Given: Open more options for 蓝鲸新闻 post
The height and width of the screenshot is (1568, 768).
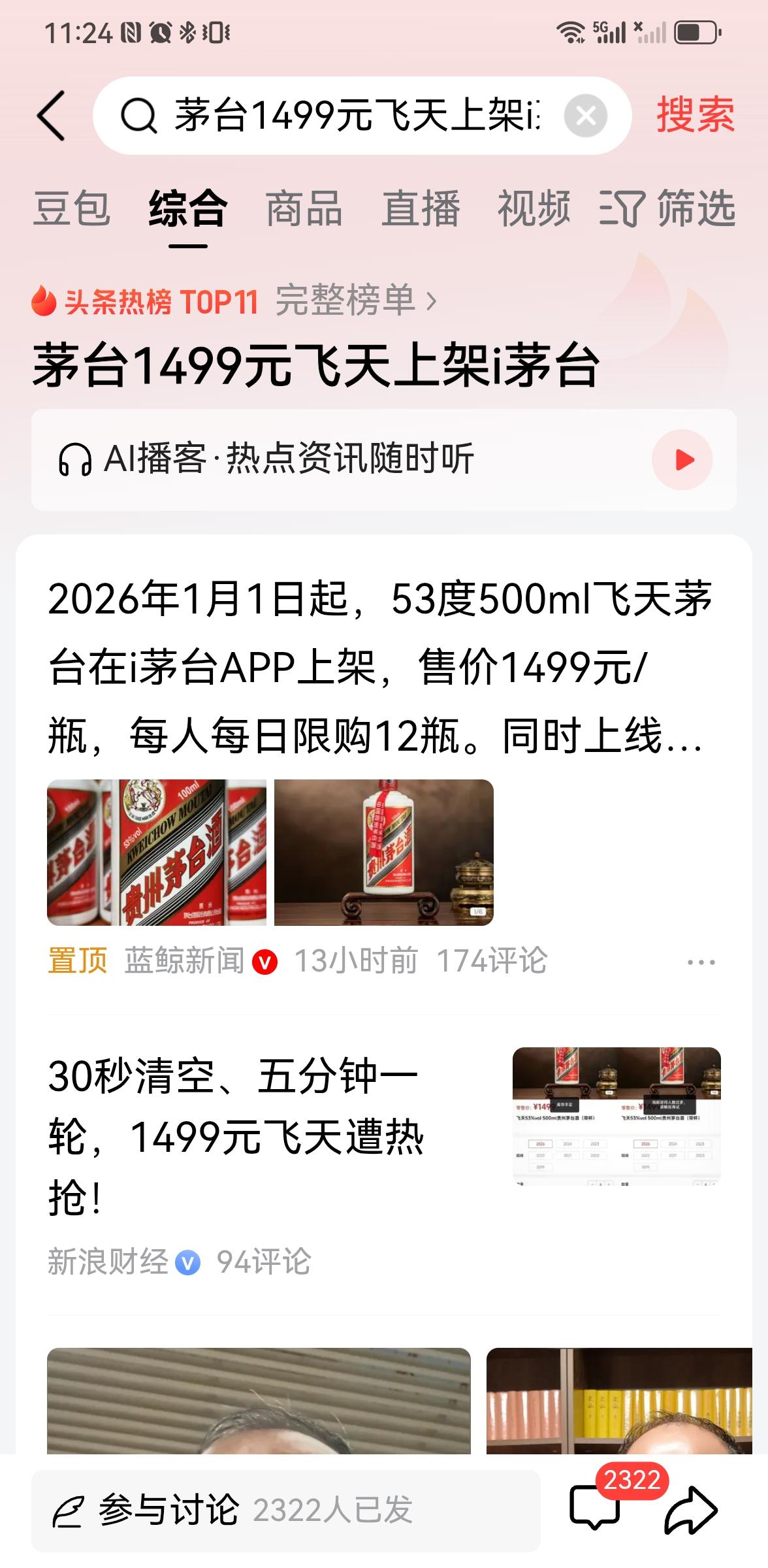Looking at the screenshot, I should click(701, 962).
